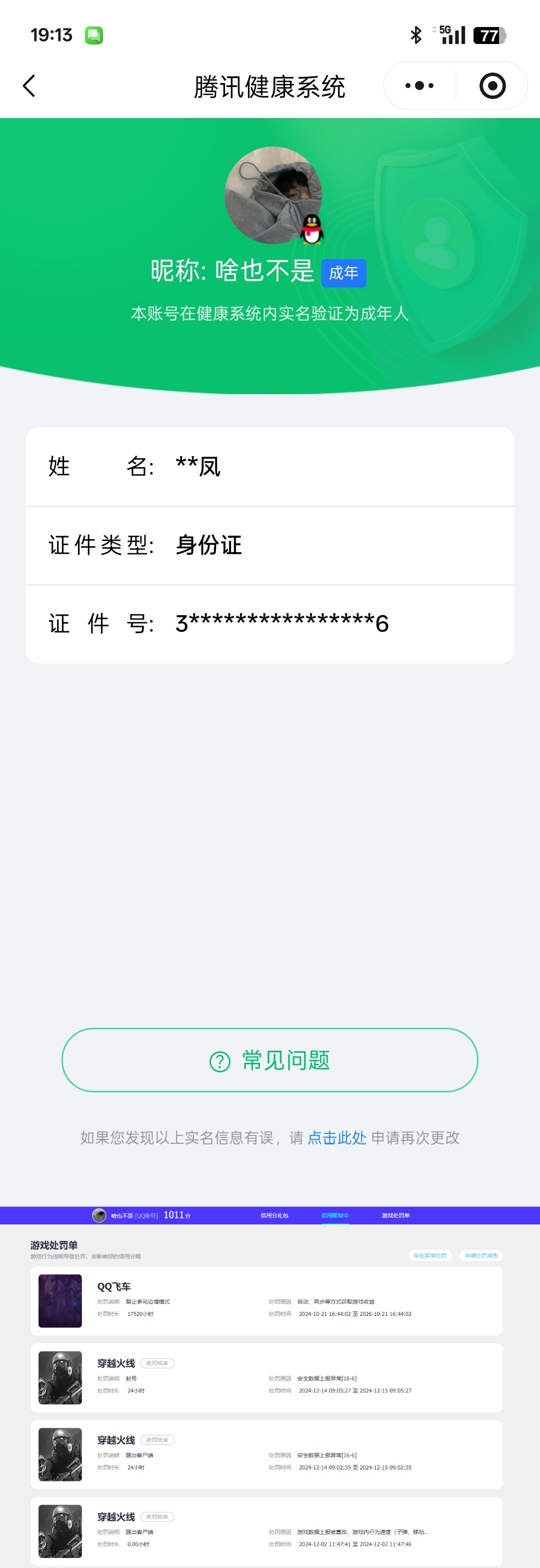Open the 游戏处罚单 tab
Screen dimensions: 540x1568
[395, 1214]
